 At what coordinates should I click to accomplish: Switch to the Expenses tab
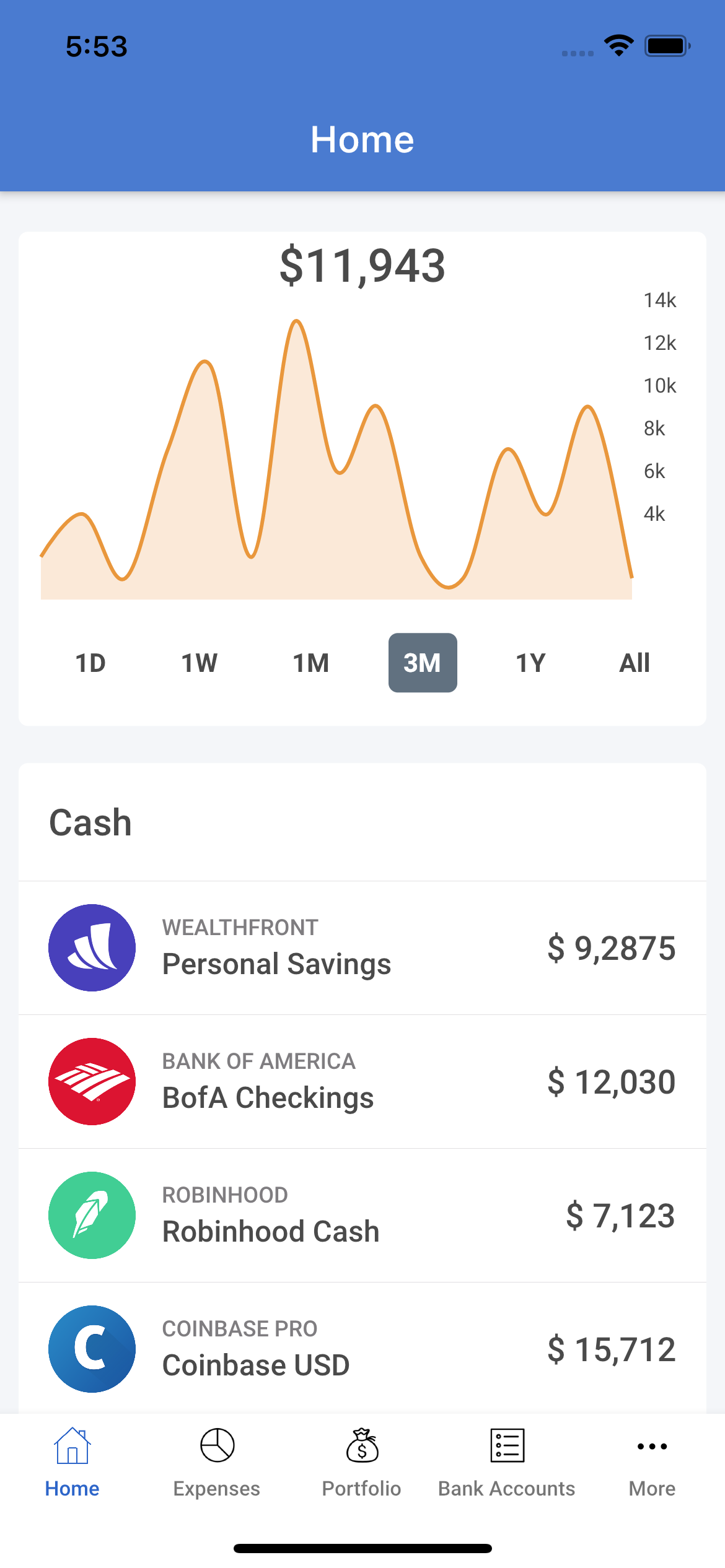point(217,1463)
